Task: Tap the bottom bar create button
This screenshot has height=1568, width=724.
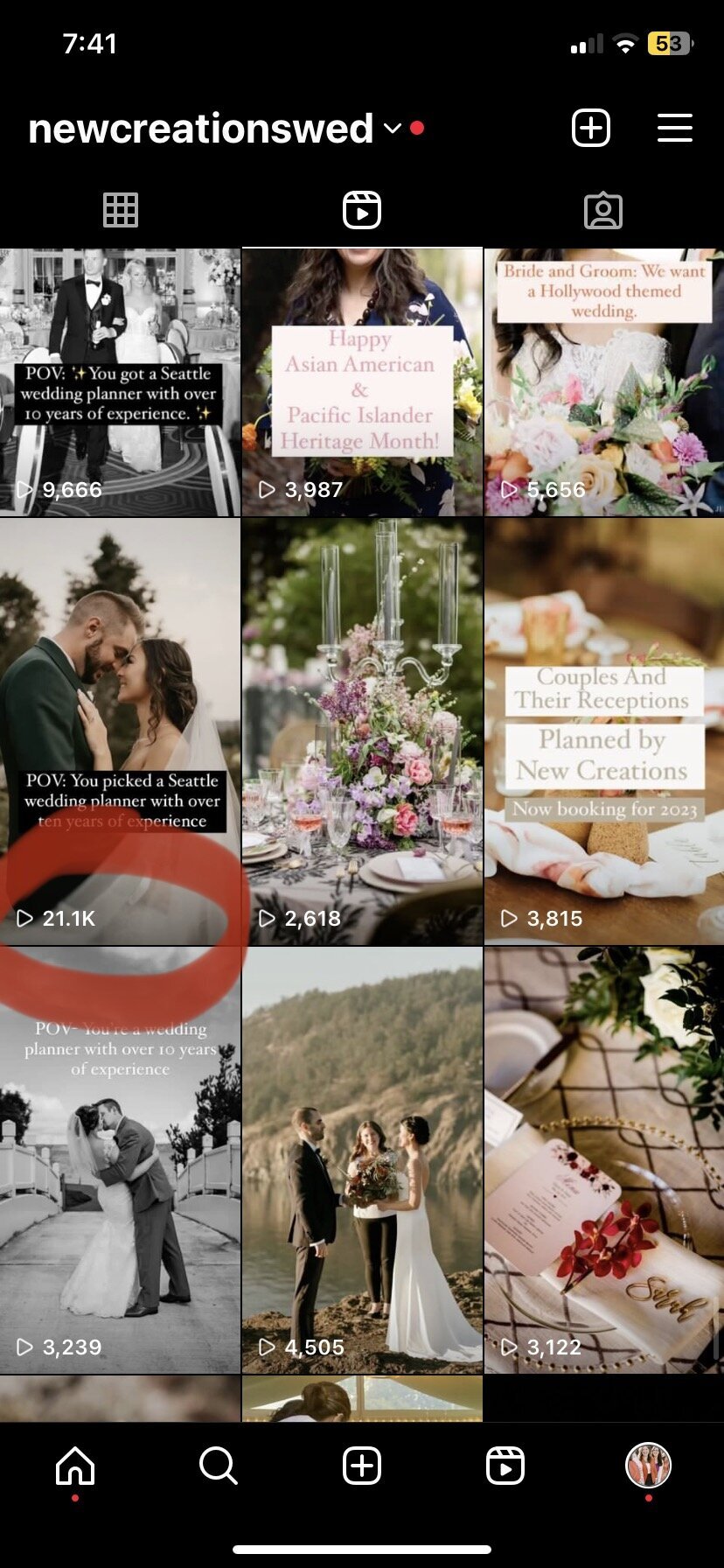Action: point(362,1466)
